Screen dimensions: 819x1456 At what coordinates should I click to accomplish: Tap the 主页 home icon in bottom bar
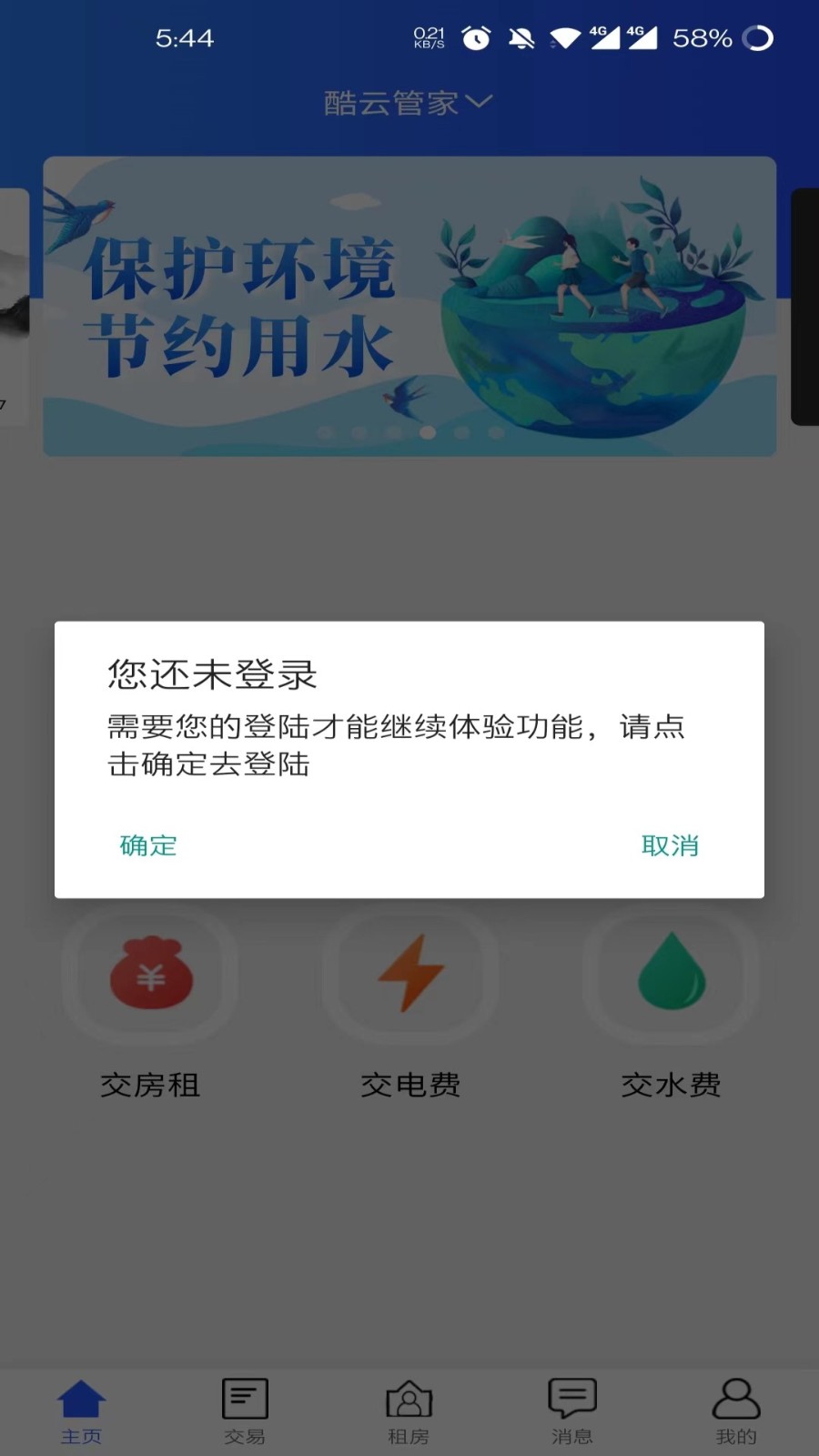point(82,1394)
